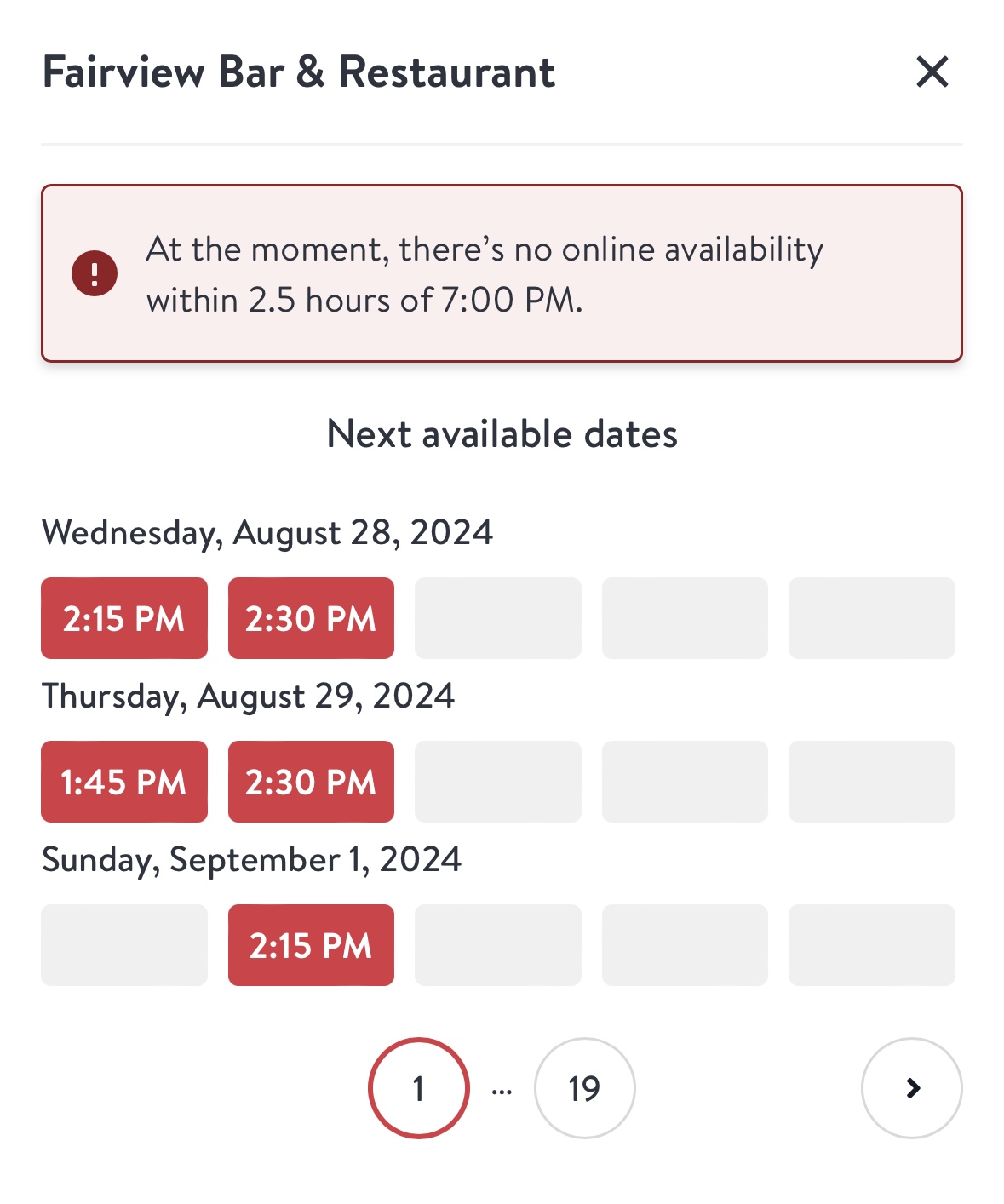The width and height of the screenshot is (1004, 1204).
Task: Choose 2:30 PM on Thursday, August 29
Action: (x=311, y=782)
